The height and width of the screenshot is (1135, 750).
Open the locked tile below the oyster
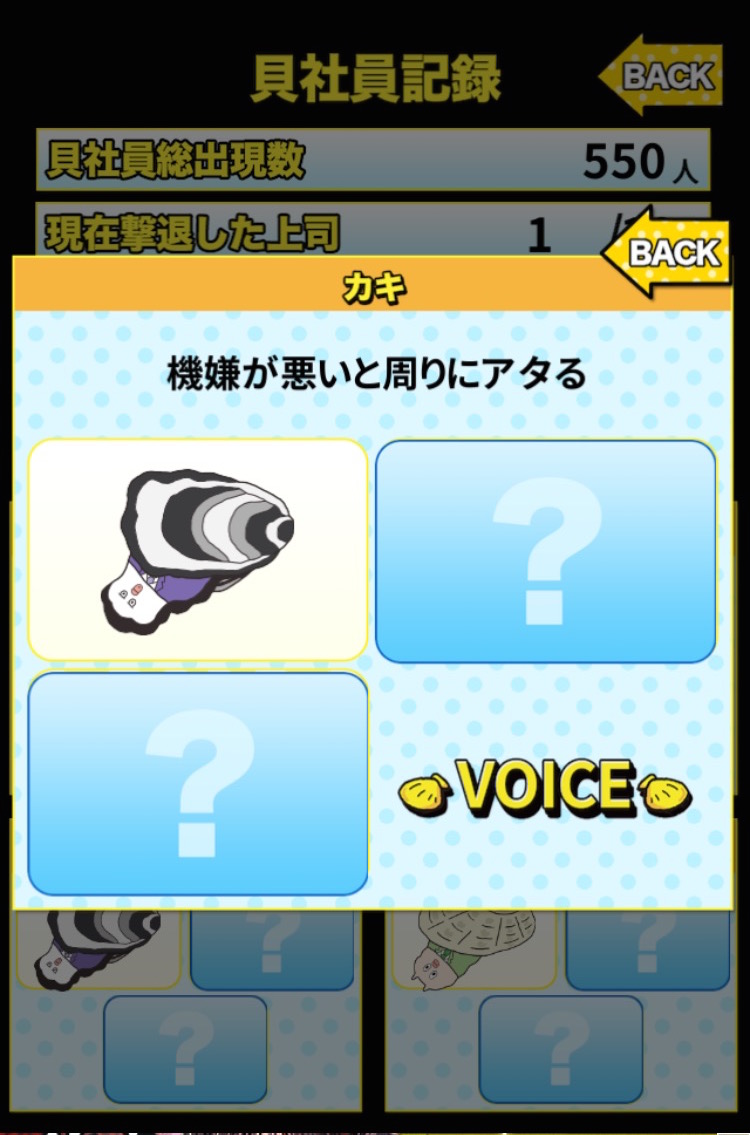pos(197,783)
